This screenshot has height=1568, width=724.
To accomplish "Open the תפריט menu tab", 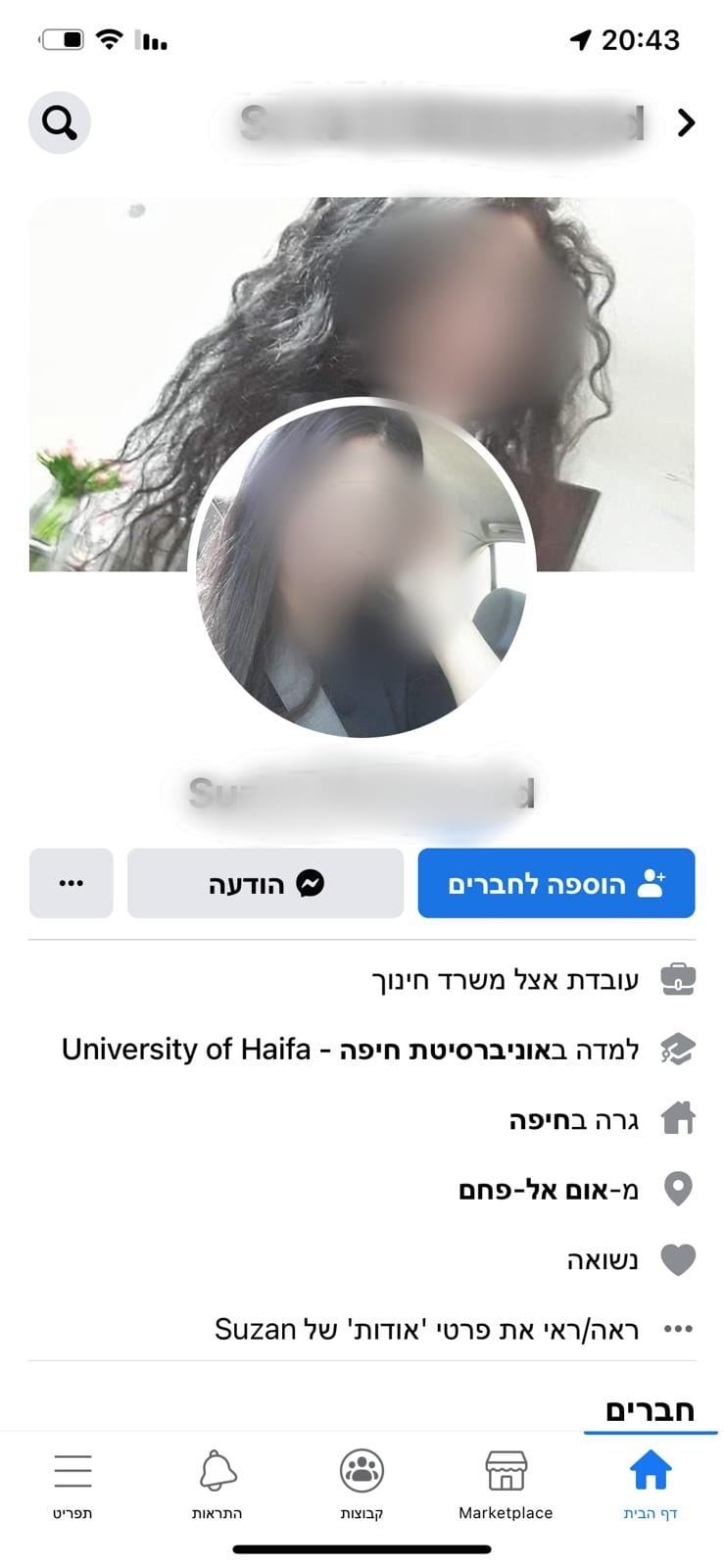I will click(72, 1483).
